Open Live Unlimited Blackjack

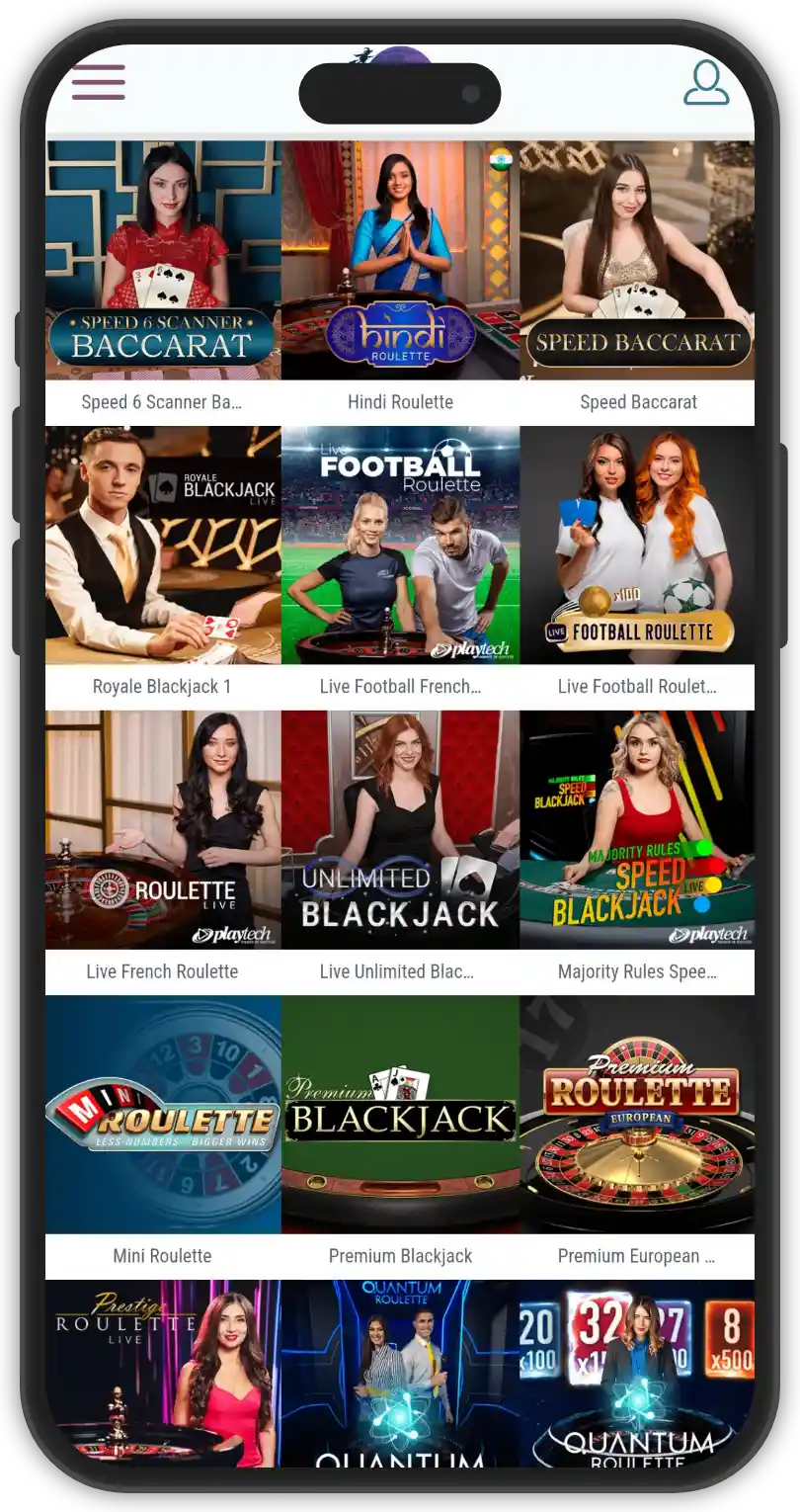coord(400,830)
